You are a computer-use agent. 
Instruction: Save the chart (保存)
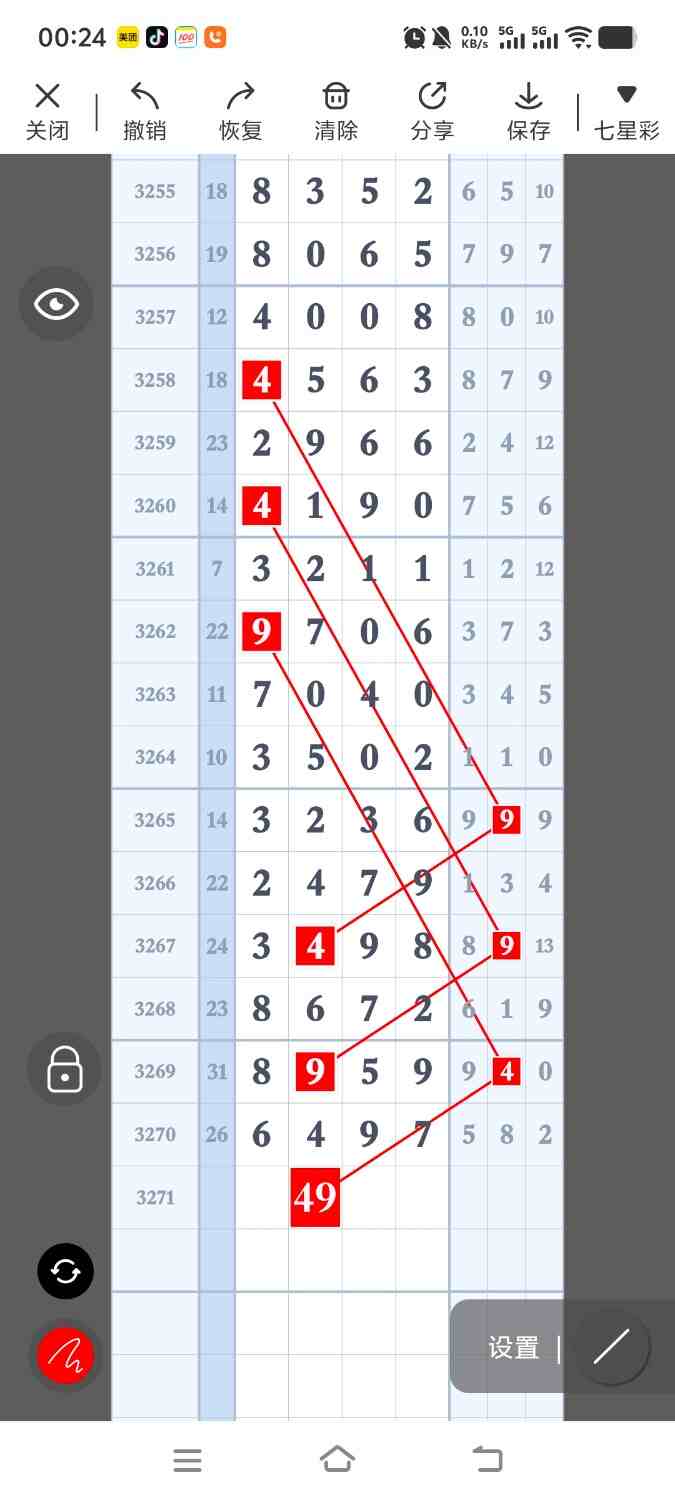click(528, 110)
